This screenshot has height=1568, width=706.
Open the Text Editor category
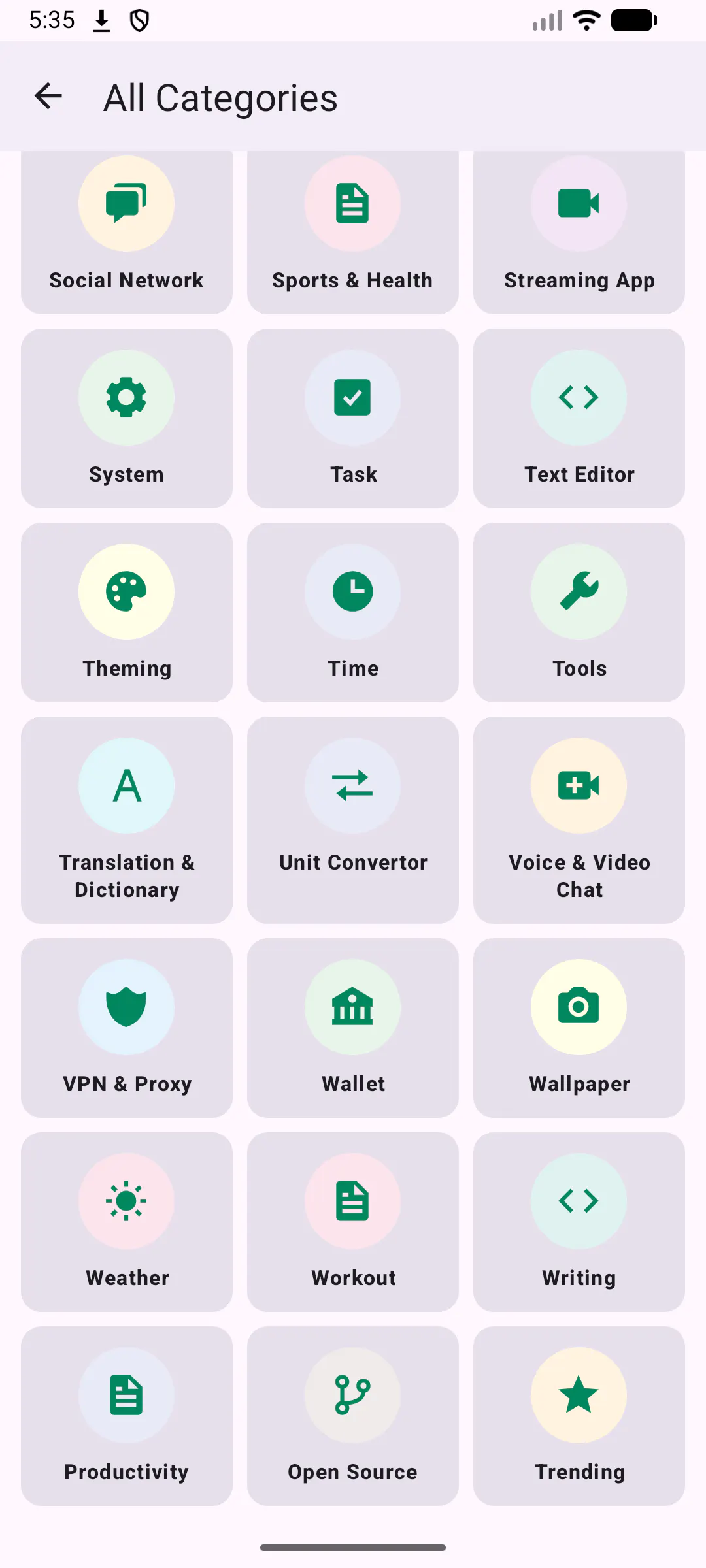tap(579, 418)
